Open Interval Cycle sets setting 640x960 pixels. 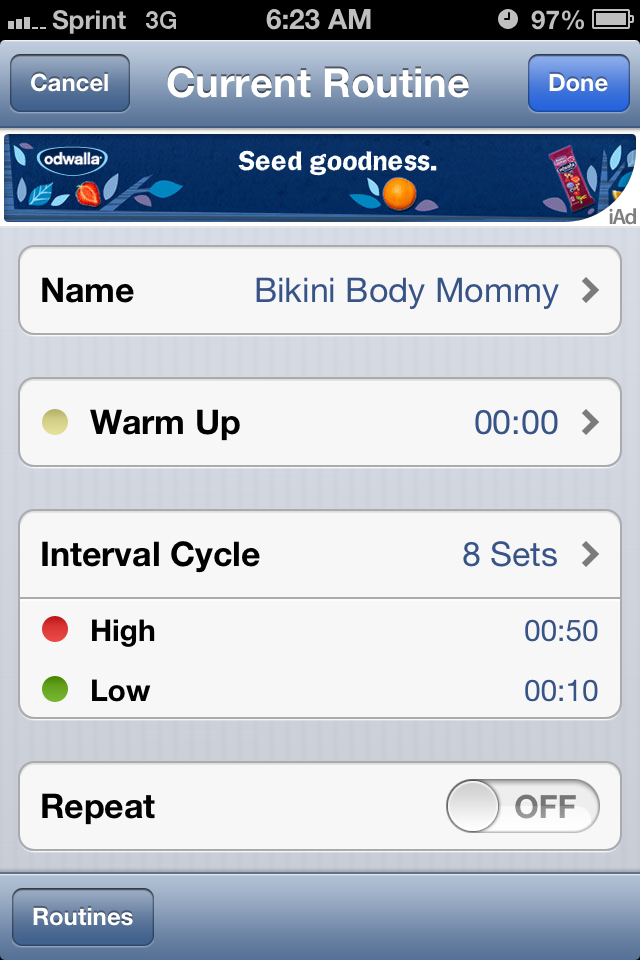[320, 555]
